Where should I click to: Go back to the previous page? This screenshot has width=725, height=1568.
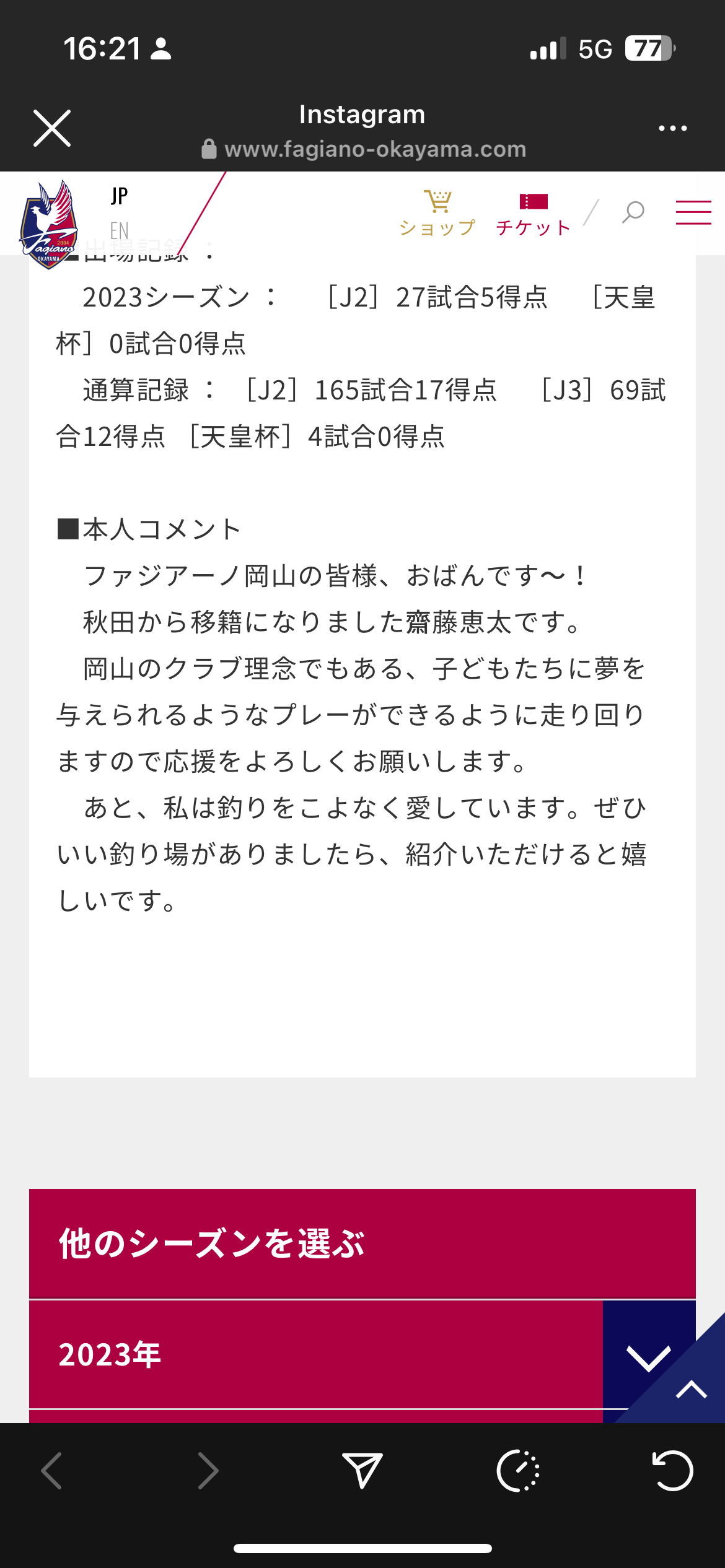click(x=52, y=1470)
